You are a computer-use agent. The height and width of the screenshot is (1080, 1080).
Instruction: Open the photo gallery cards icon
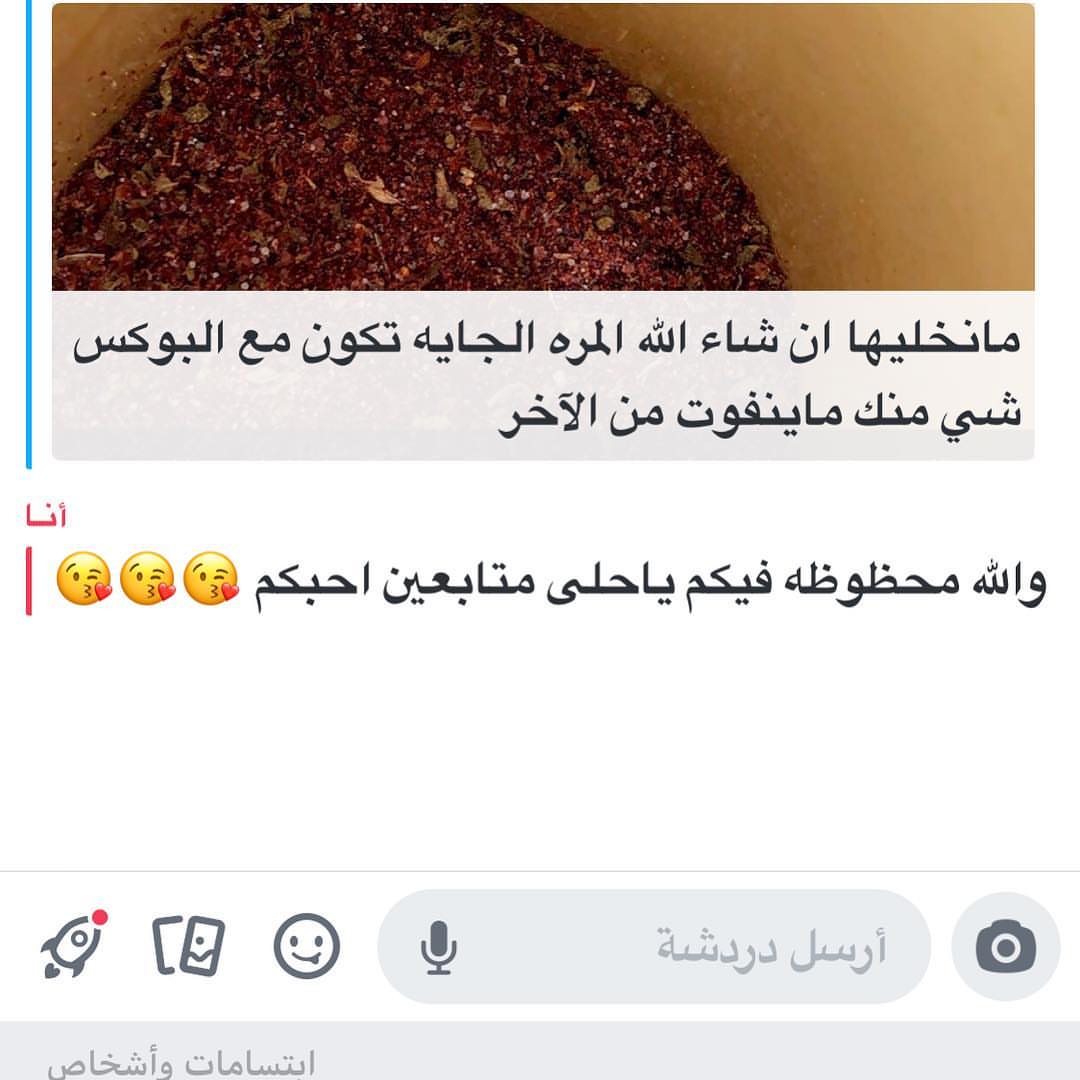click(189, 946)
